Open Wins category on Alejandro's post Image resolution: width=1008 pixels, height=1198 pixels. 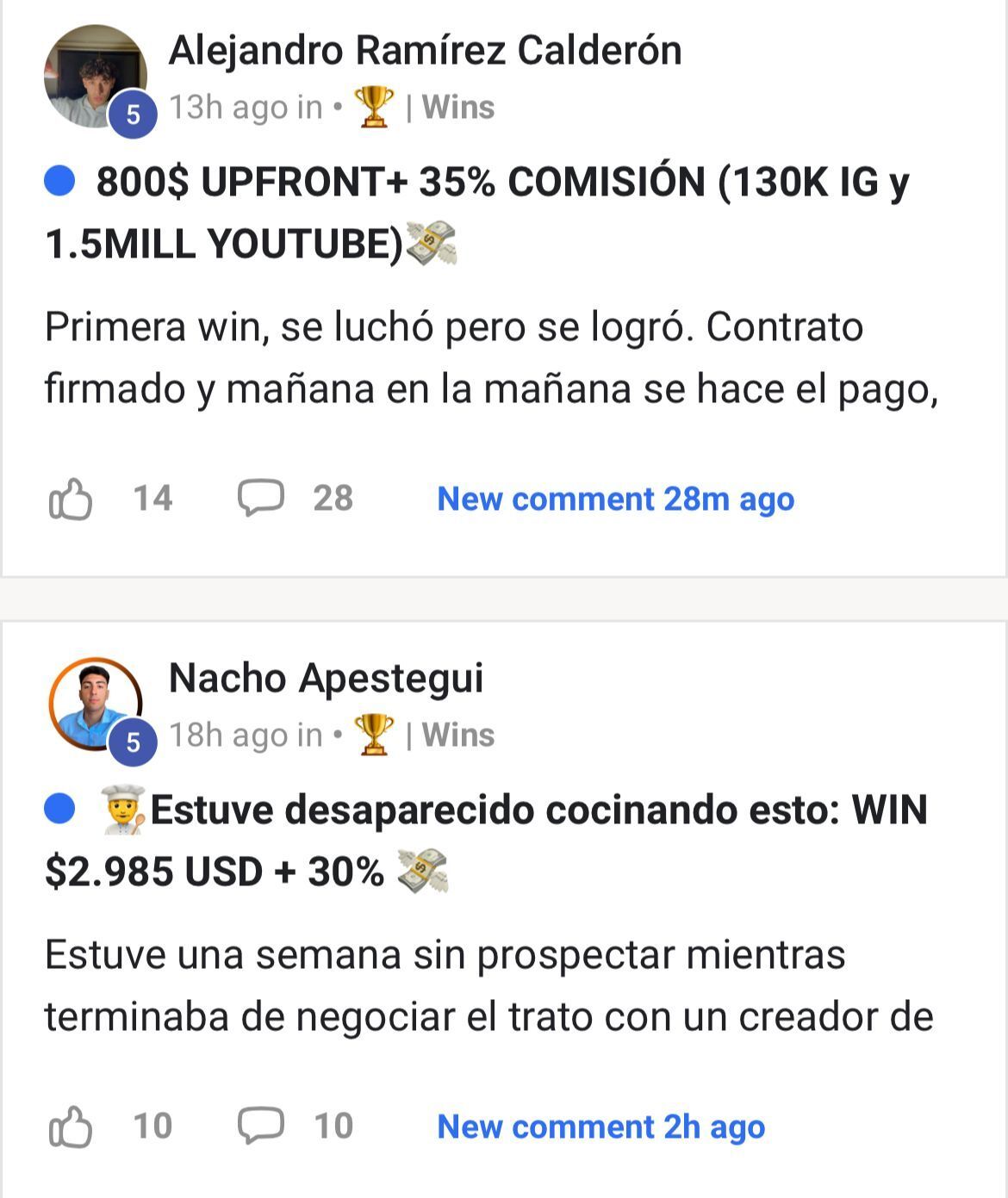coord(457,108)
